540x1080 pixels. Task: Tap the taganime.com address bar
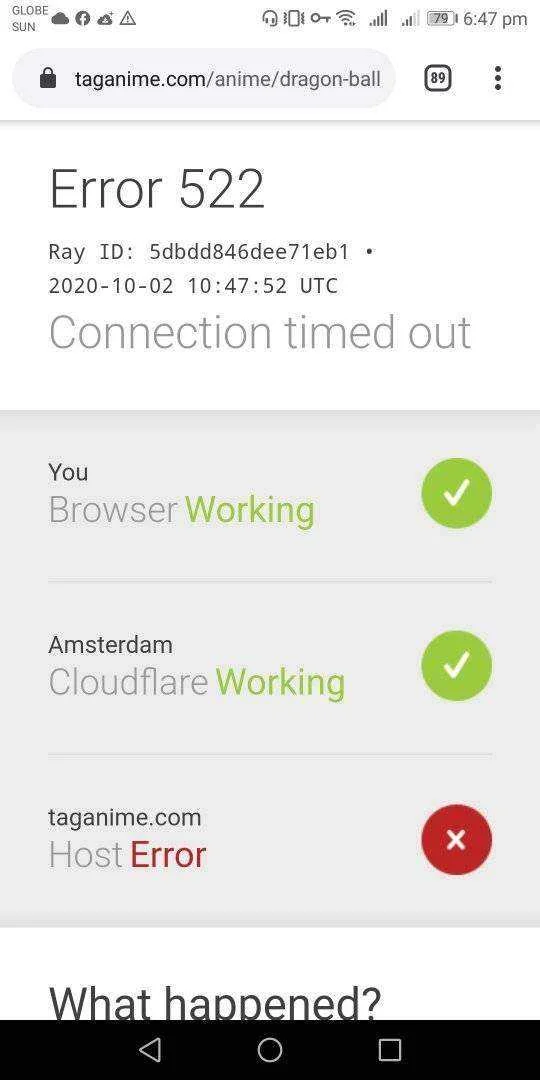tap(205, 79)
